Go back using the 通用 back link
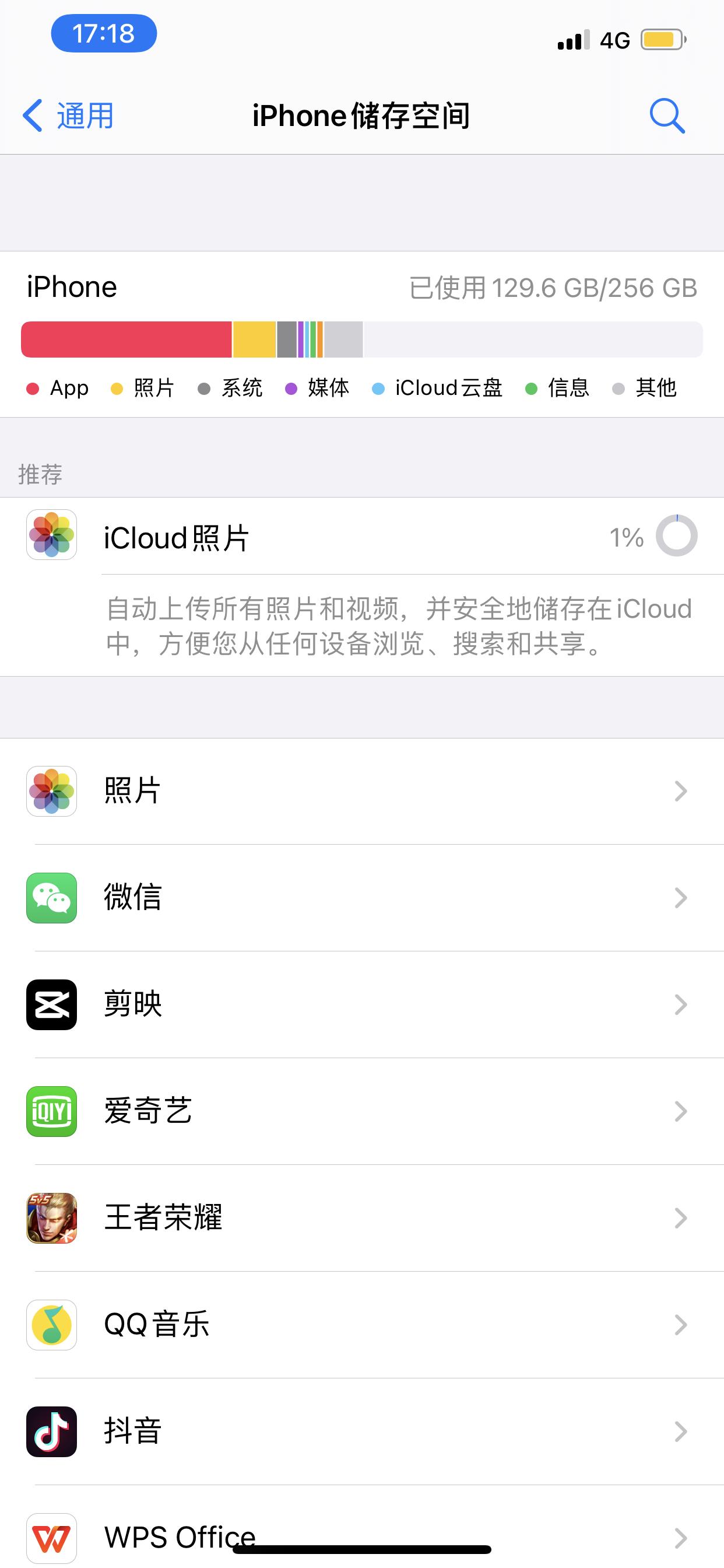Screen dimensions: 724x1568 [x=71, y=115]
